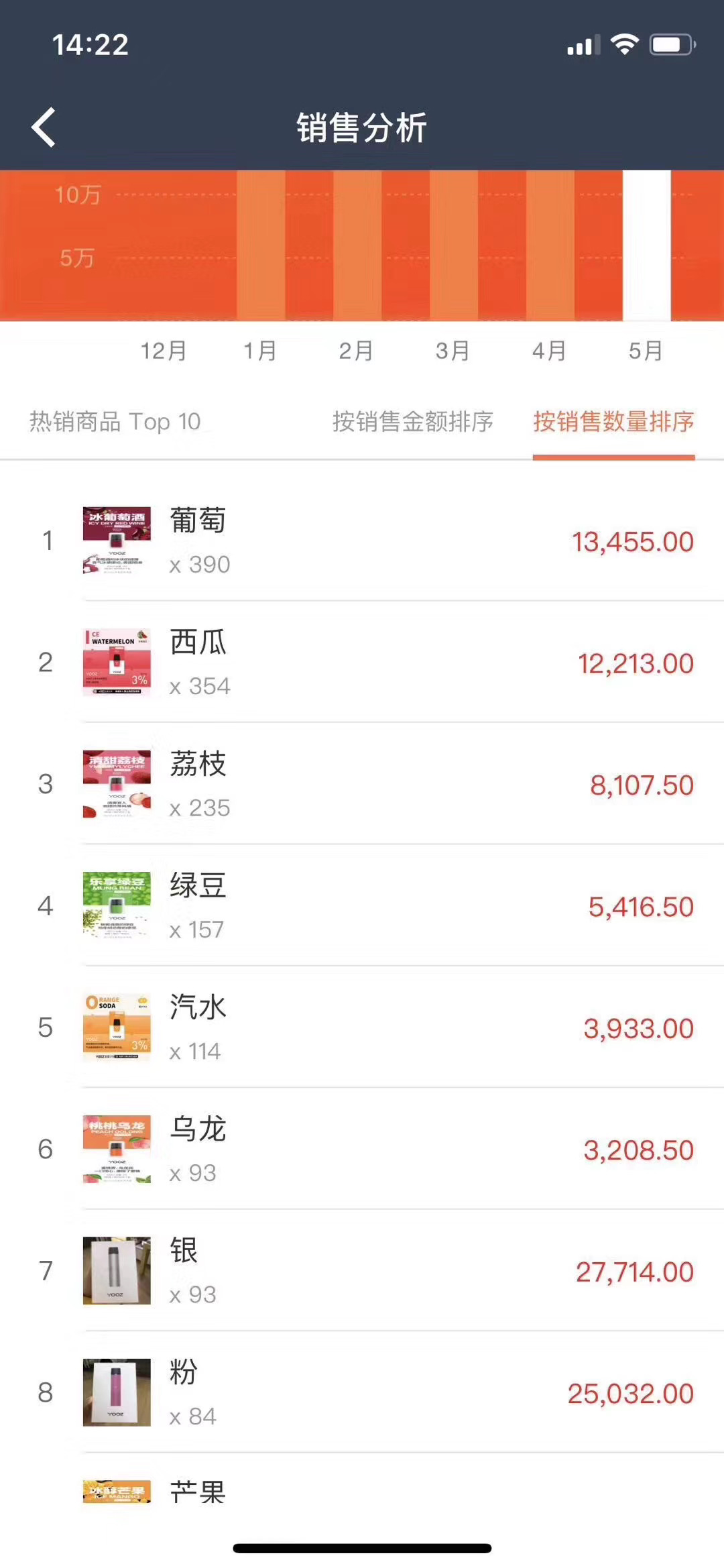Image resolution: width=724 pixels, height=1568 pixels.
Task: Select the 4月 bar in the chart
Action: coord(550,245)
